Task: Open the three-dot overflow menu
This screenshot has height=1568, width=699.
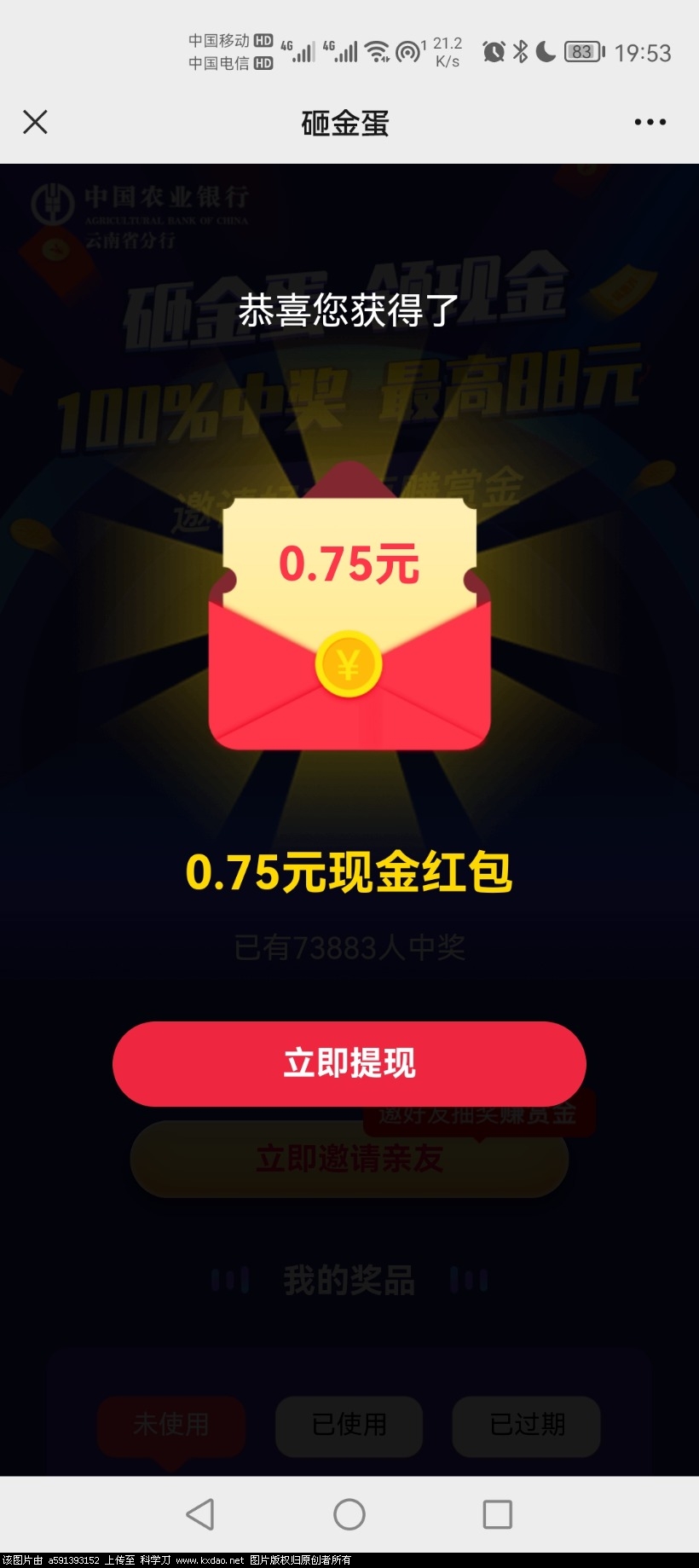Action: (x=650, y=122)
